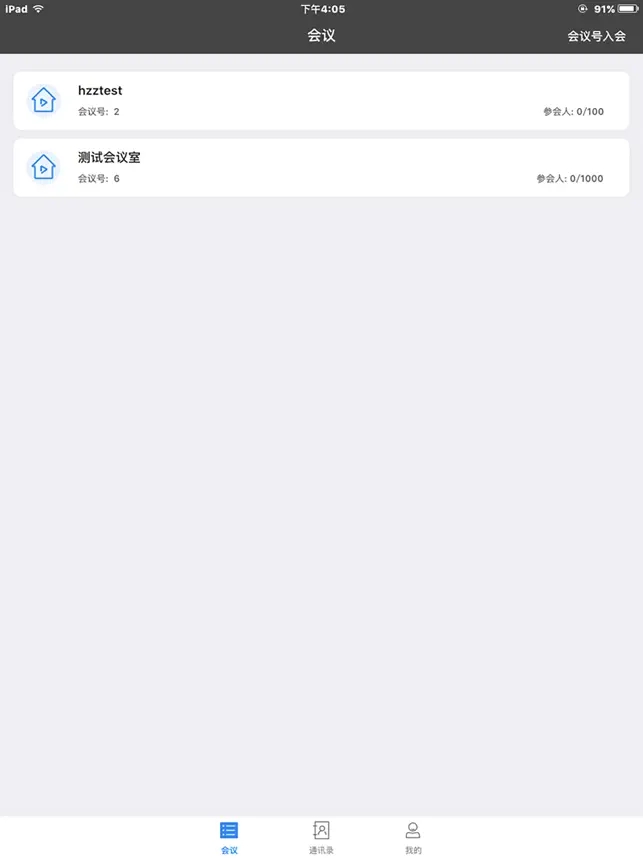Viewport: 643px width, 858px height.
Task: Switch to the 会议 tab
Action: point(229,837)
